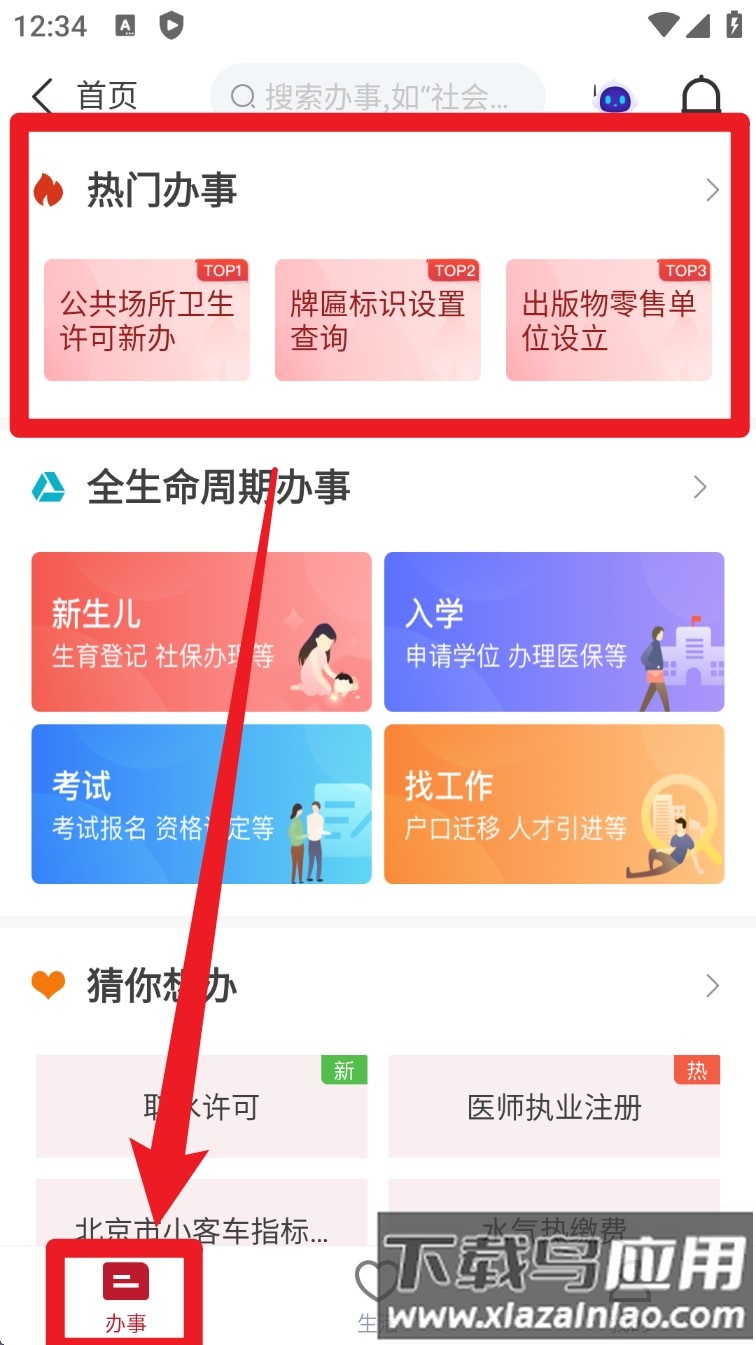Expand 猜你想办 using its chevron

pos(712,985)
